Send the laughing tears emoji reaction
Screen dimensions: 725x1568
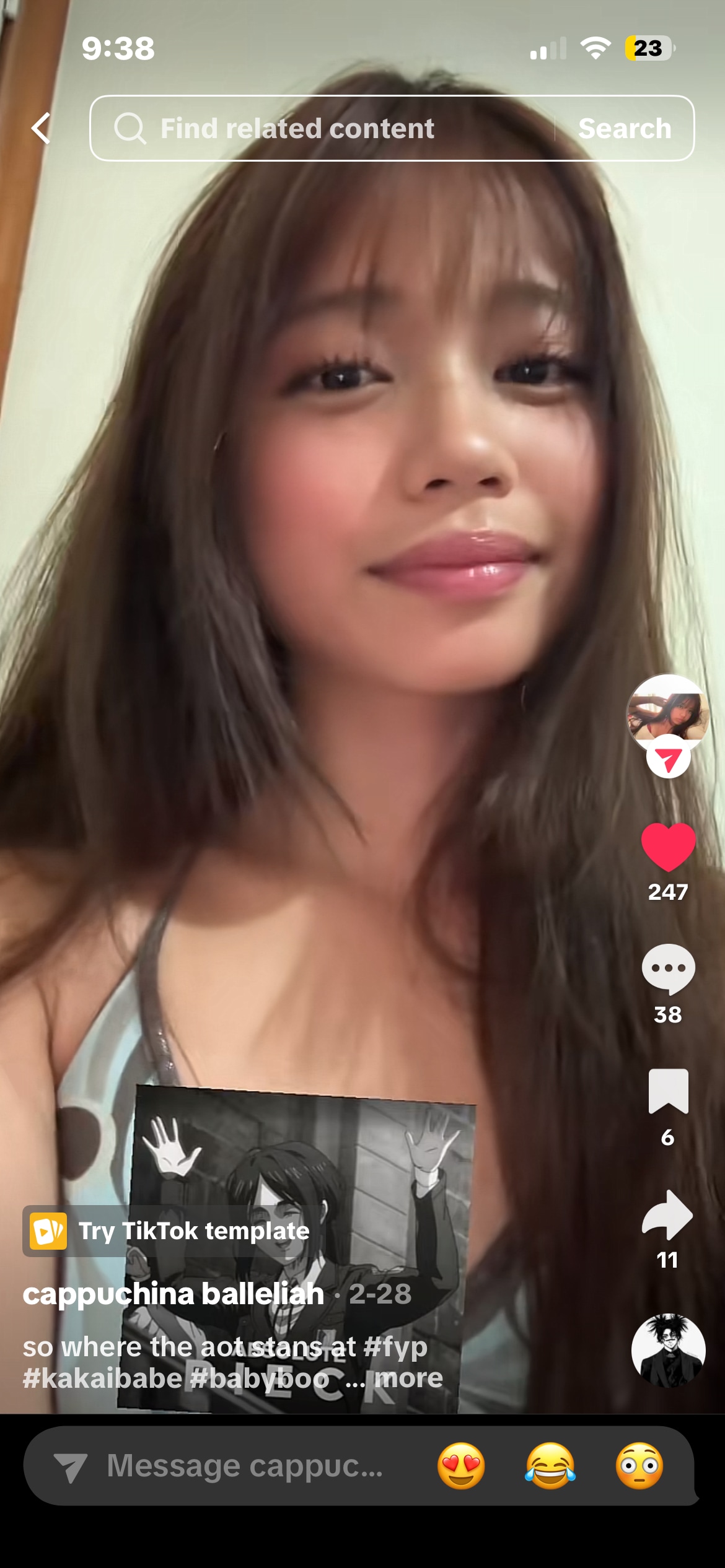[550, 1466]
